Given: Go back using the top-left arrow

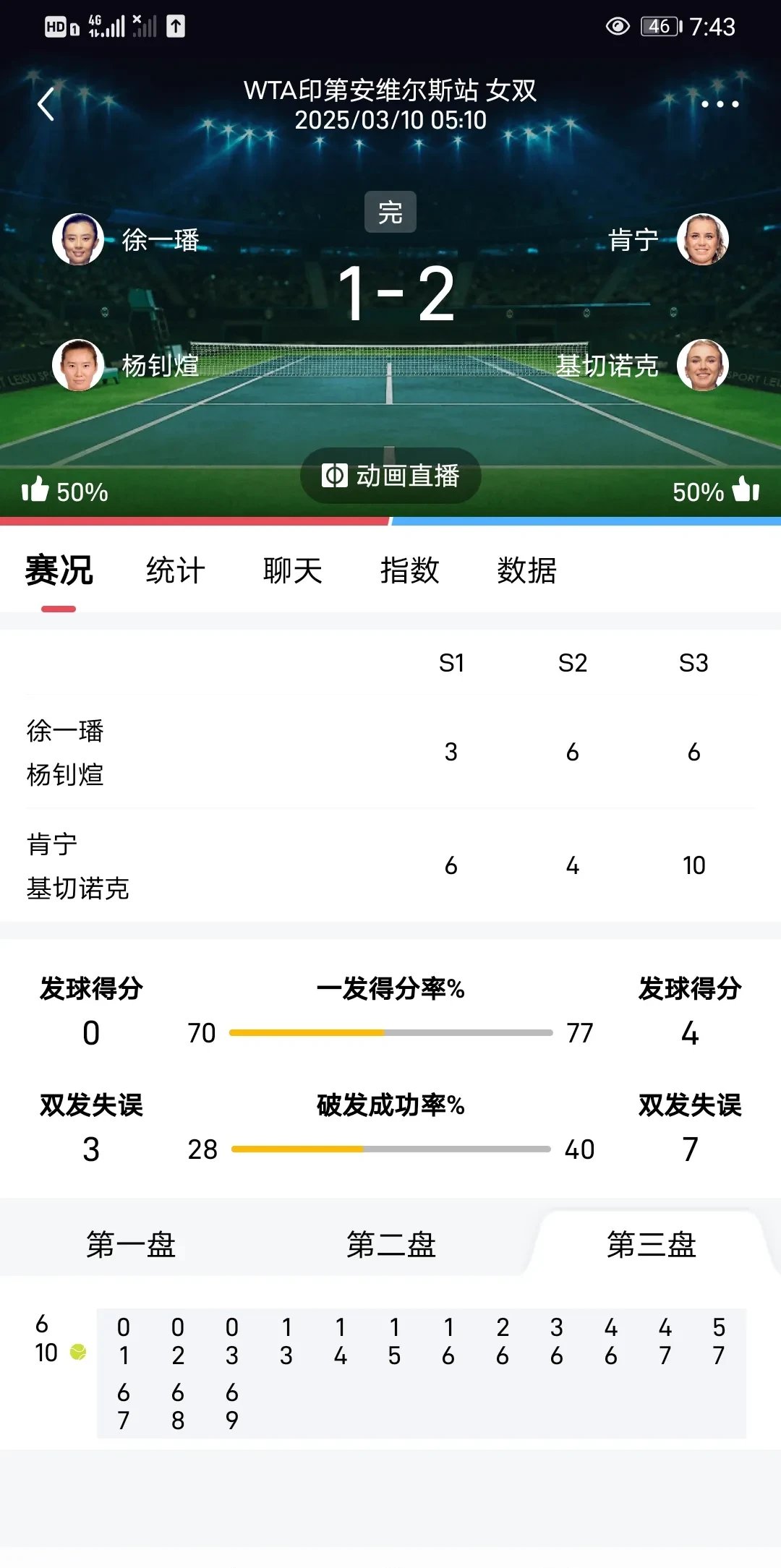Looking at the screenshot, I should pyautogui.click(x=46, y=104).
